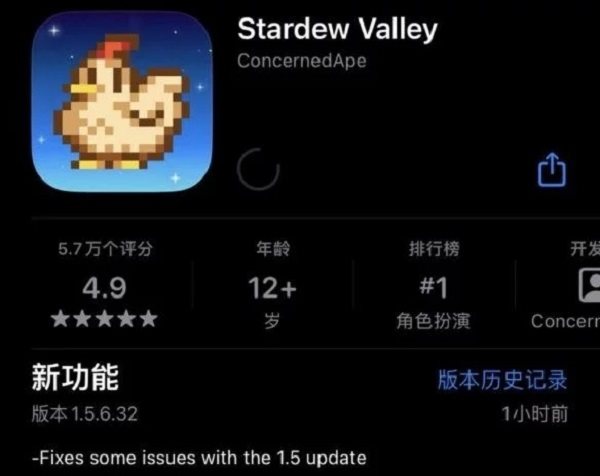Image resolution: width=600 pixels, height=476 pixels.
Task: Open the 4.9 star ratings
Action: [104, 289]
